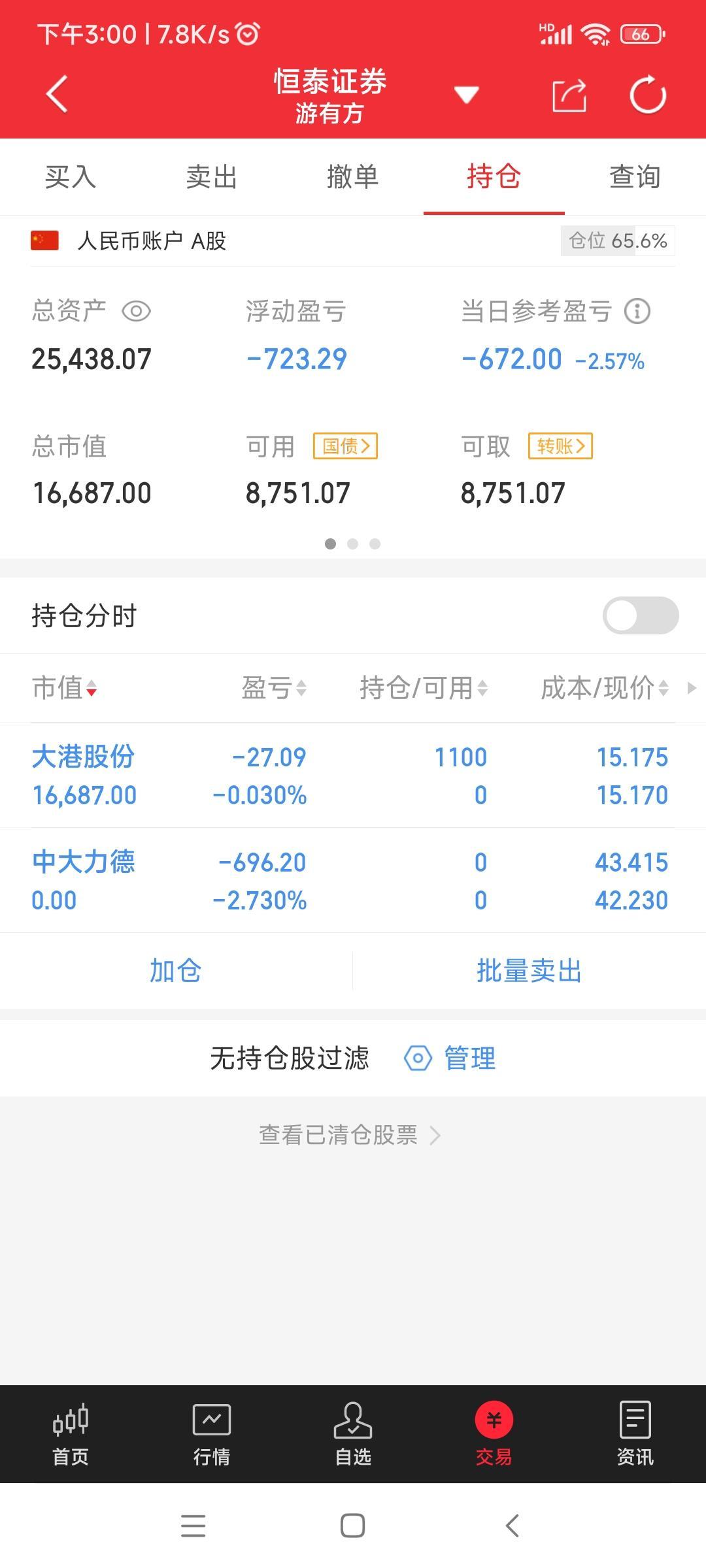706x1568 pixels.
Task: Tap 加仓 to add position
Action: pos(176,971)
